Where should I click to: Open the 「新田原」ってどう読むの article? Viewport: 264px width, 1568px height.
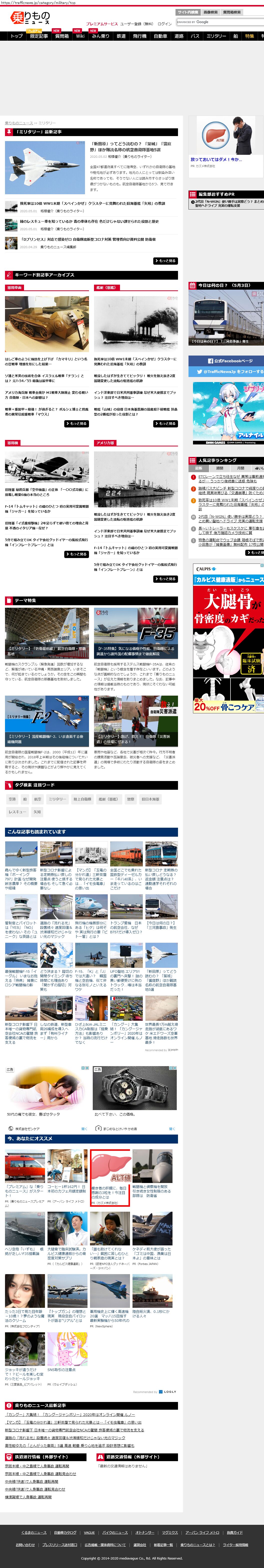tap(130, 147)
